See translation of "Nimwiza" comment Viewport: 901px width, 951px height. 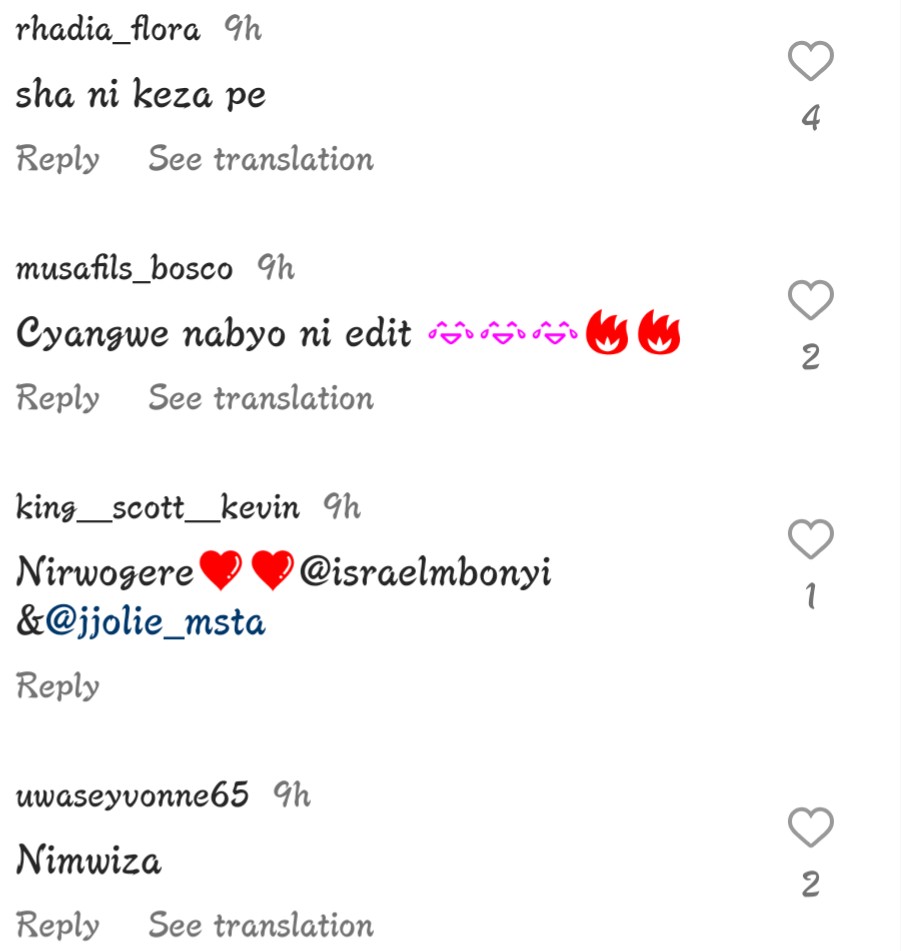click(x=261, y=925)
